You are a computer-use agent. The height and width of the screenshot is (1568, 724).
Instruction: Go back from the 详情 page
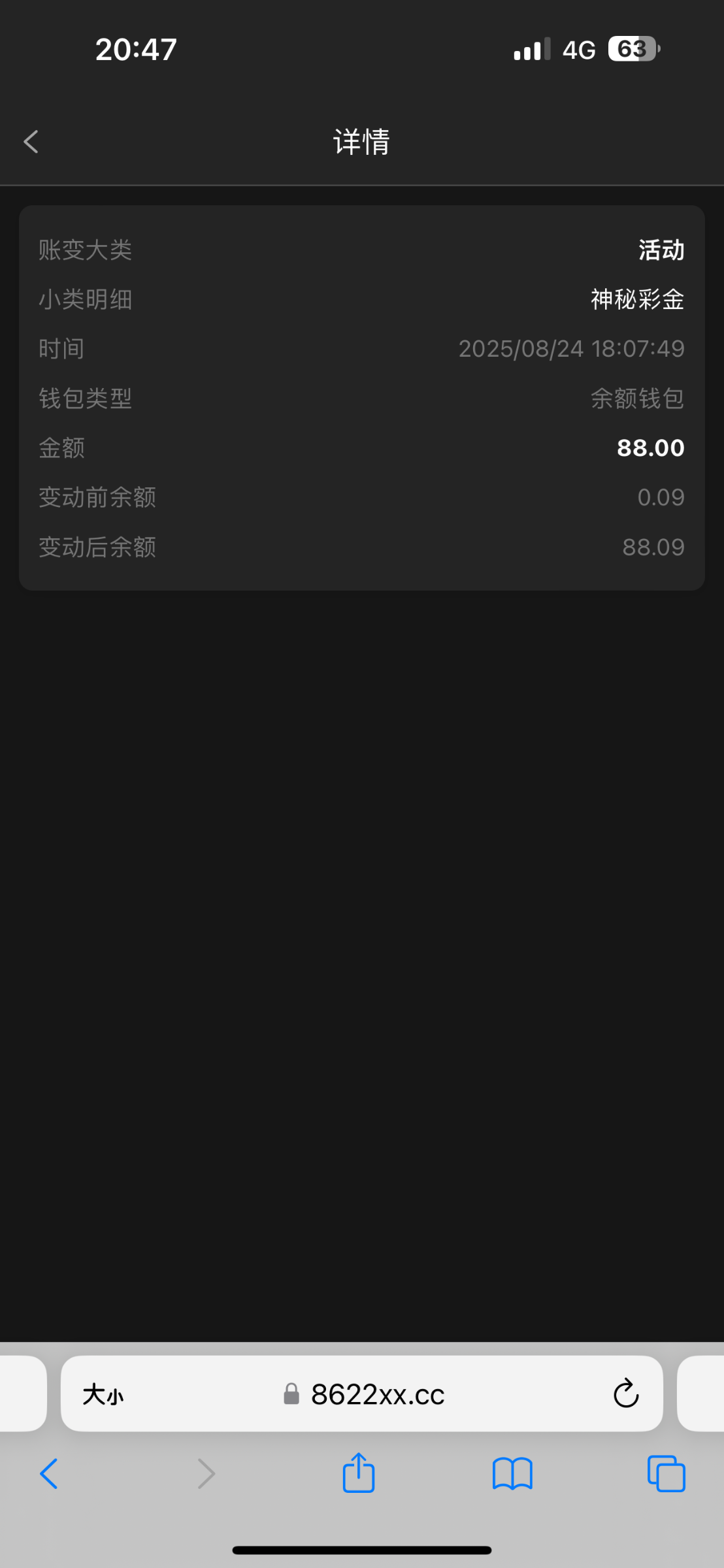[x=31, y=142]
